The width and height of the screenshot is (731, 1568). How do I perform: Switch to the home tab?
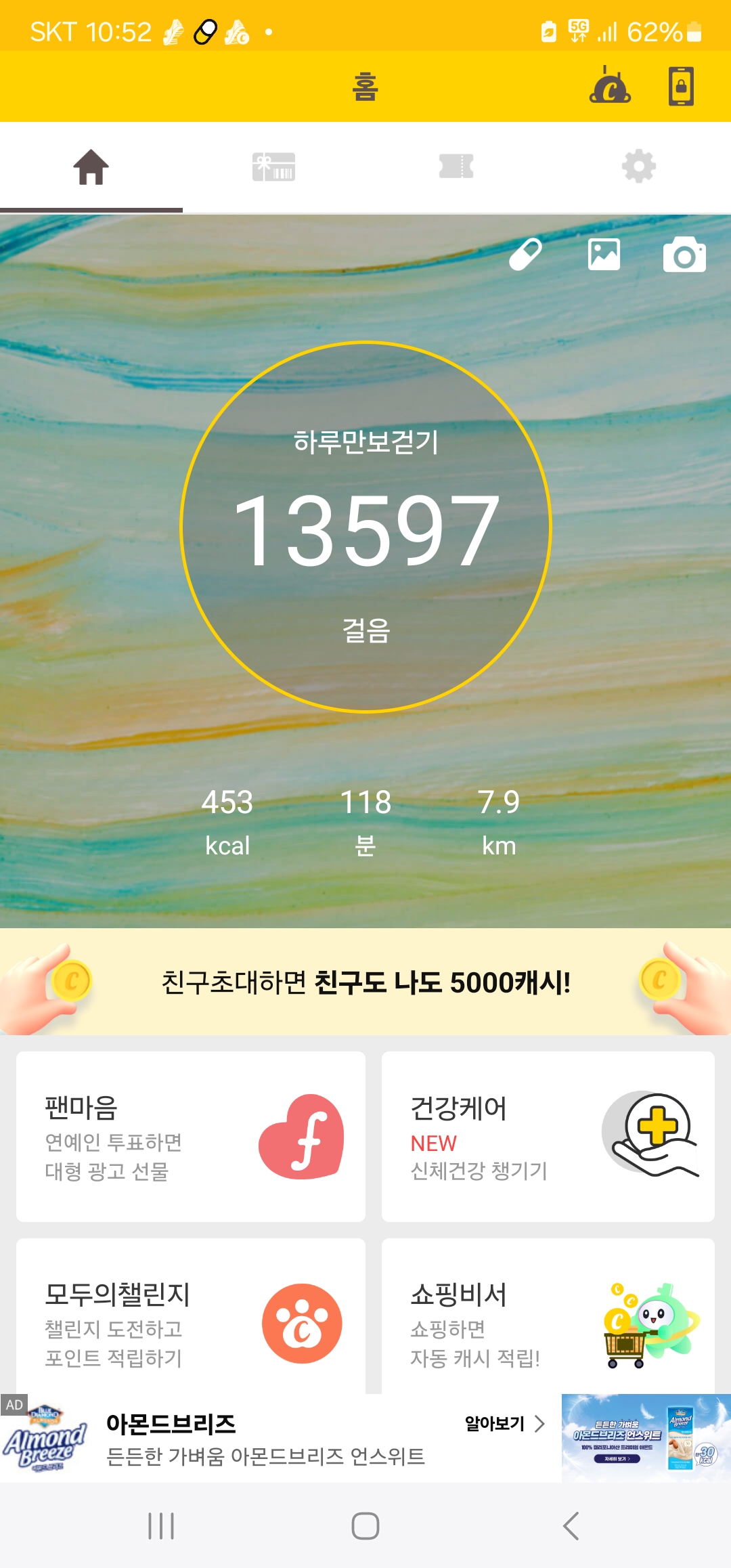coord(91,167)
